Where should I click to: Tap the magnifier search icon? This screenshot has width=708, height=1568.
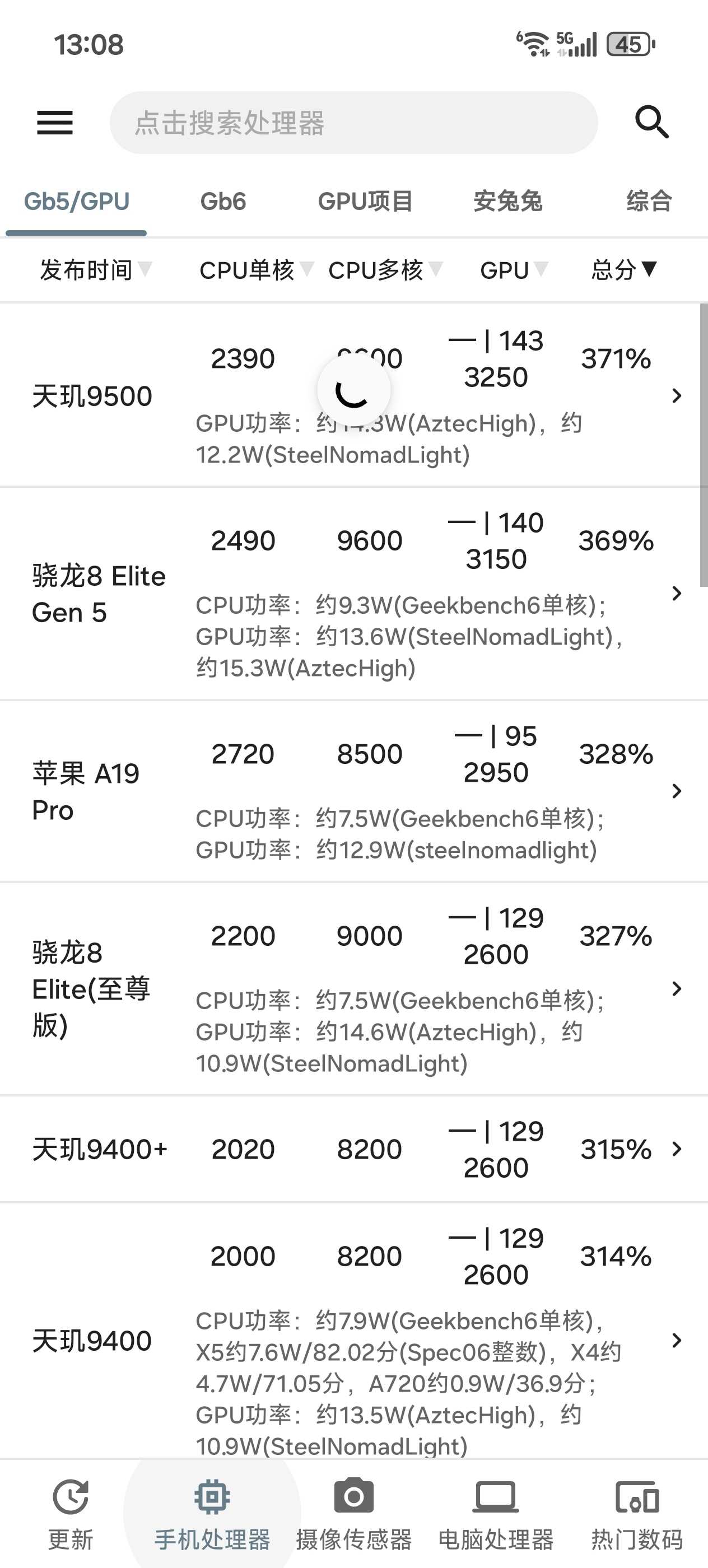(651, 123)
